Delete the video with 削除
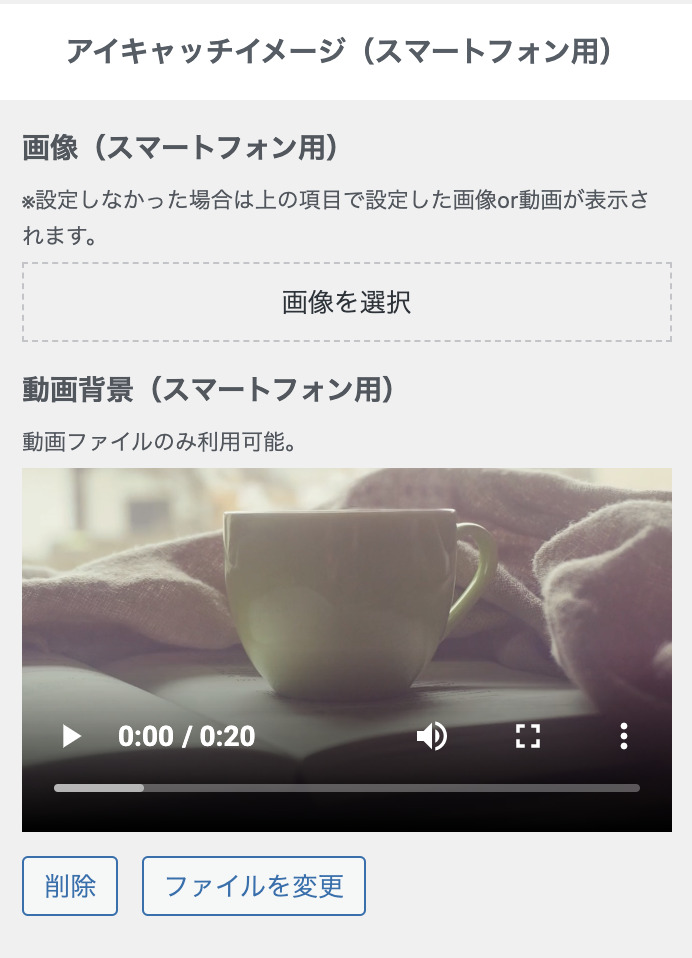 70,886
